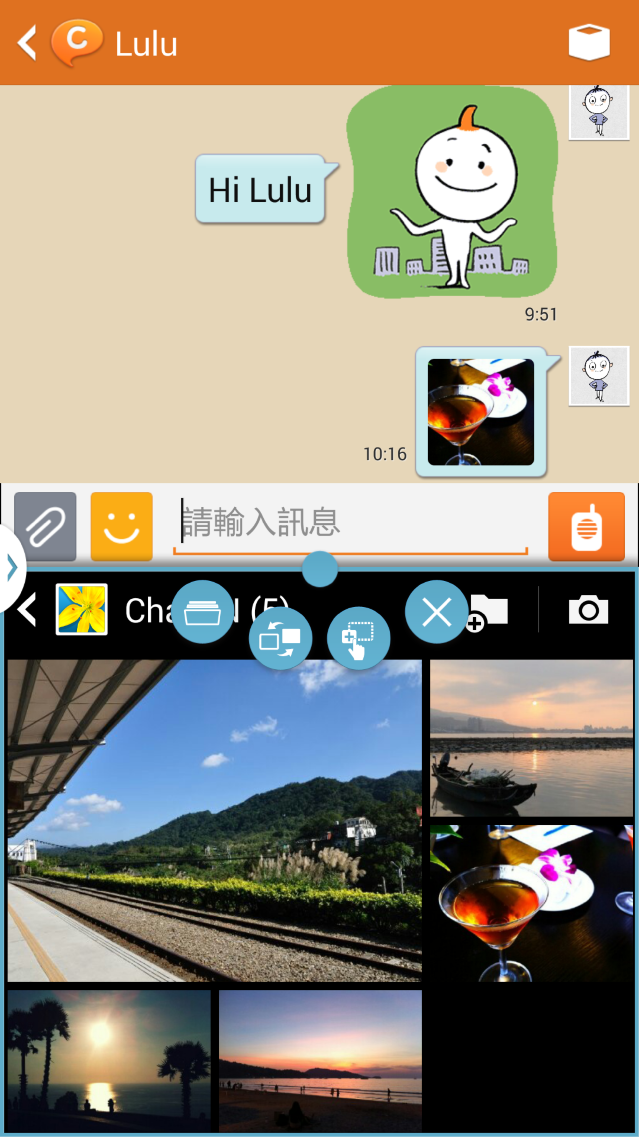Screen dimensions: 639x1137
Task: Open the palm trees sunset photo
Action: pyautogui.click(x=109, y=1060)
